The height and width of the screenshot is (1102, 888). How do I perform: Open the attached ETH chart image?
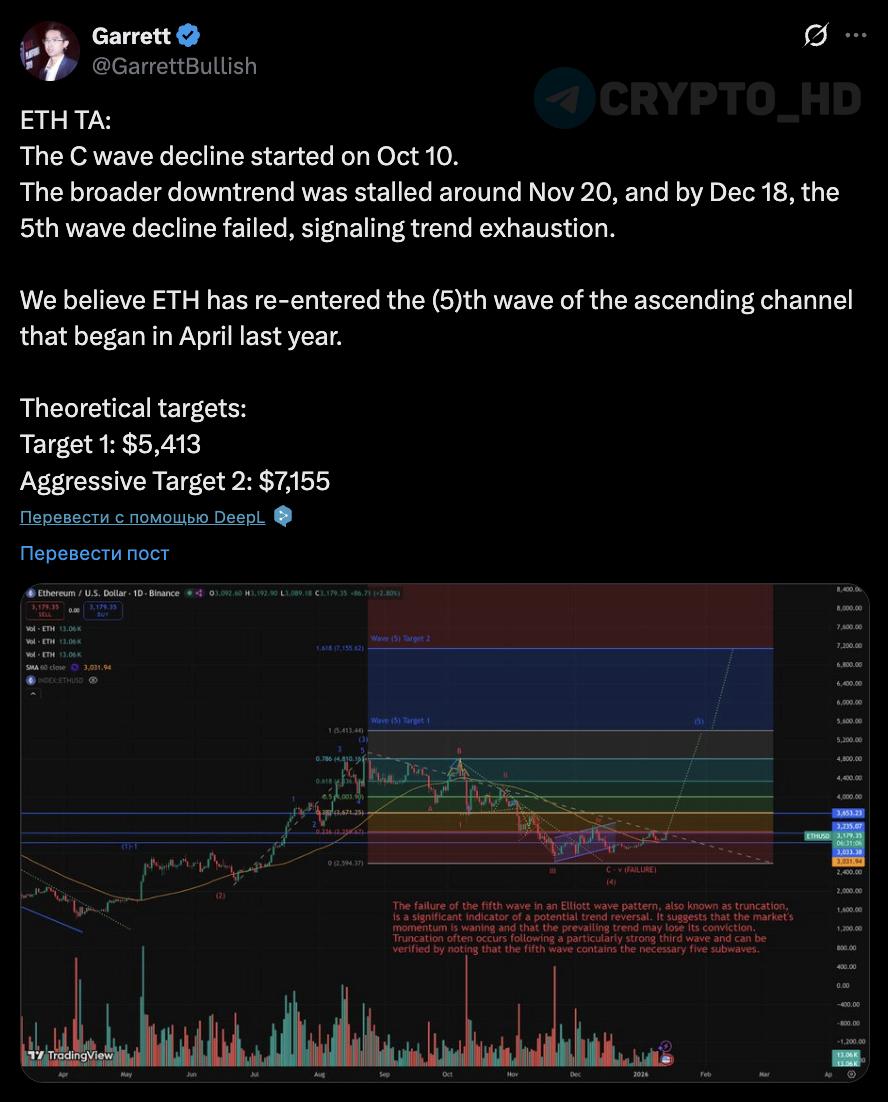click(444, 830)
